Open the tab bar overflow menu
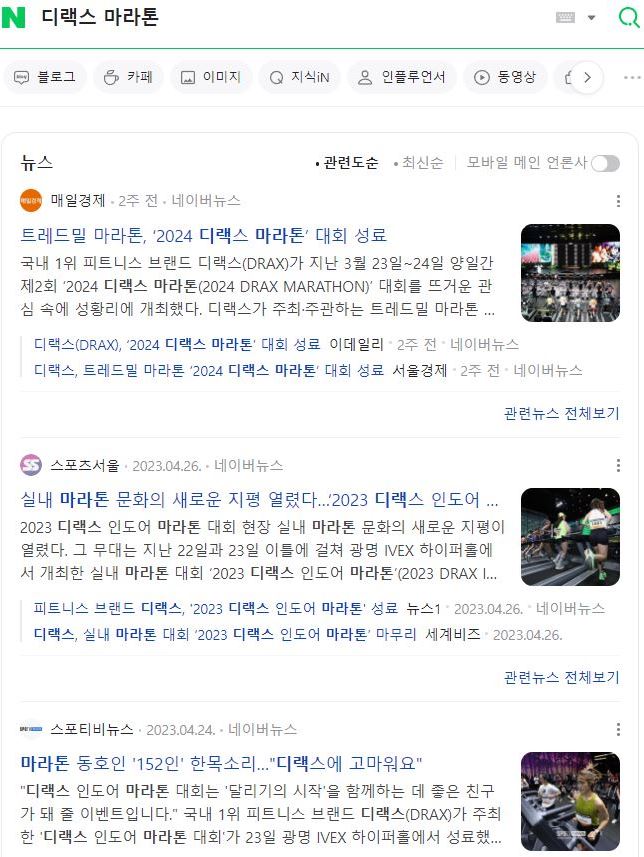The image size is (644, 857). coord(632,77)
